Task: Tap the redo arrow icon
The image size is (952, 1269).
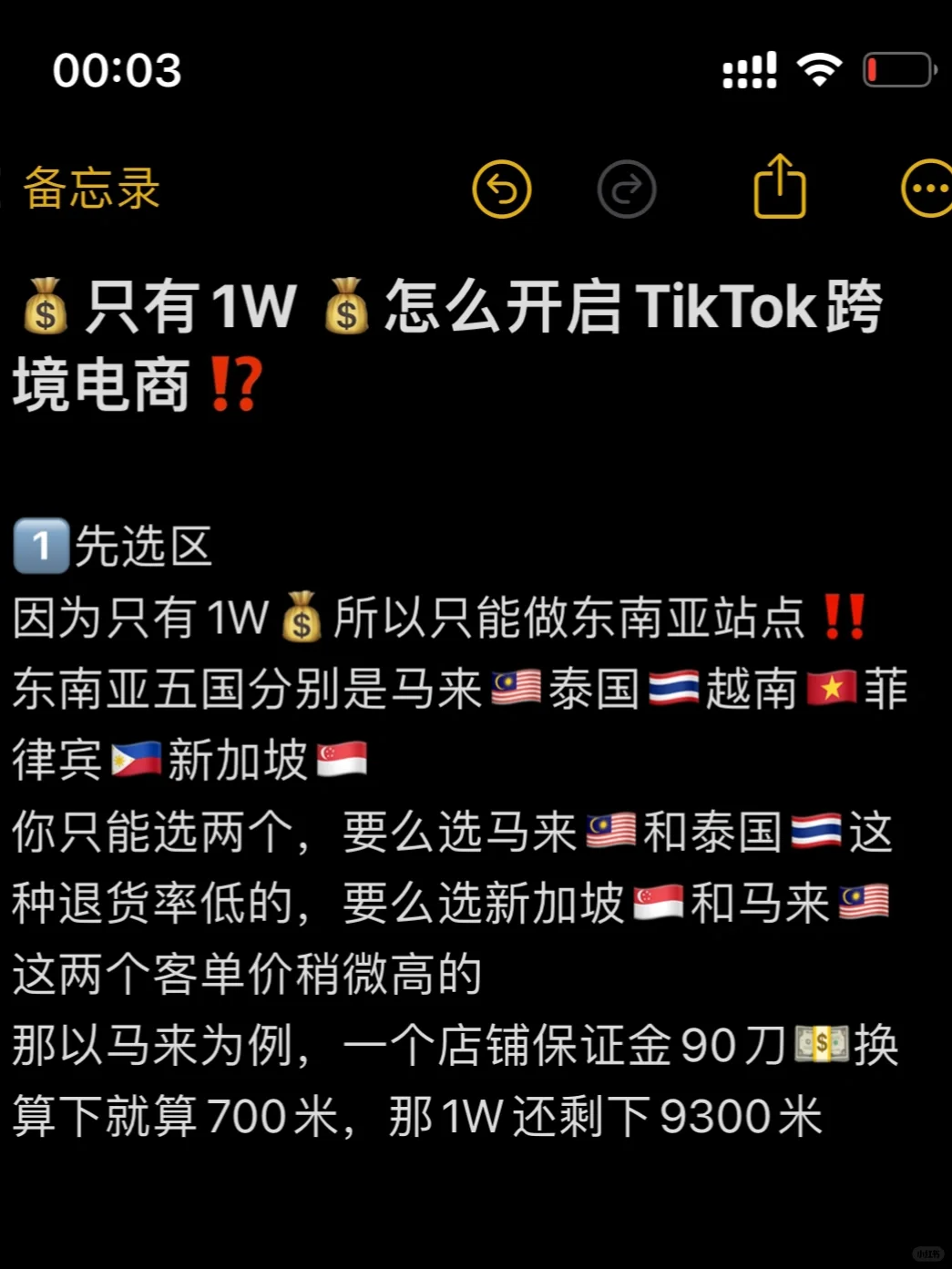Action: [627, 189]
